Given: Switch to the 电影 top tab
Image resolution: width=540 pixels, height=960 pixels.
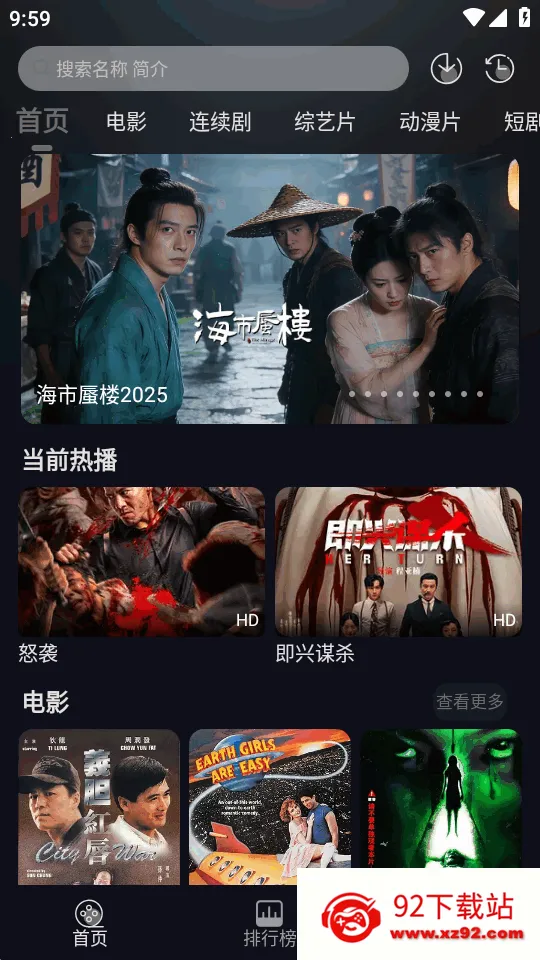Looking at the screenshot, I should [126, 121].
